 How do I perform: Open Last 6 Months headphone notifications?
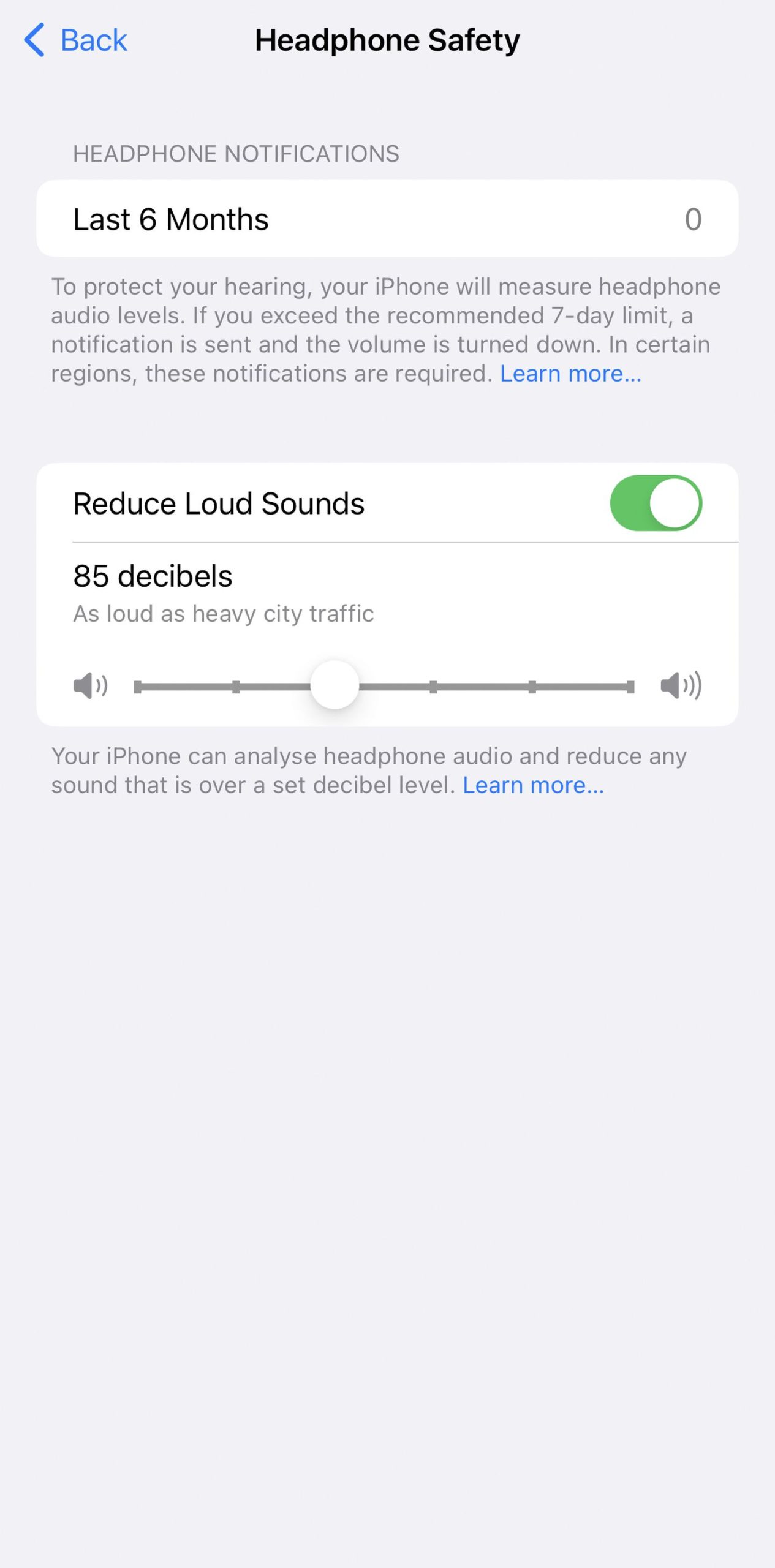coord(387,219)
